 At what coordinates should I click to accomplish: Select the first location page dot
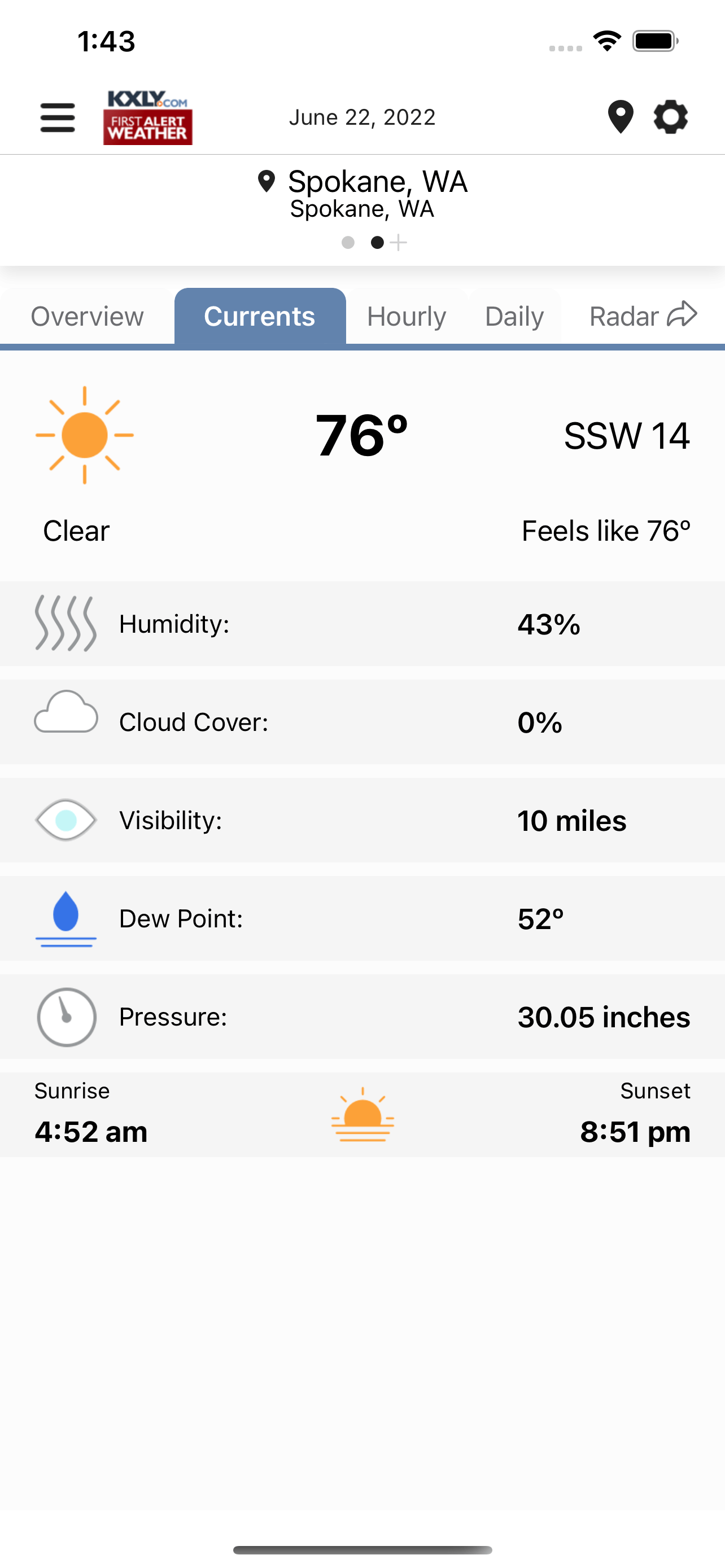tap(348, 242)
